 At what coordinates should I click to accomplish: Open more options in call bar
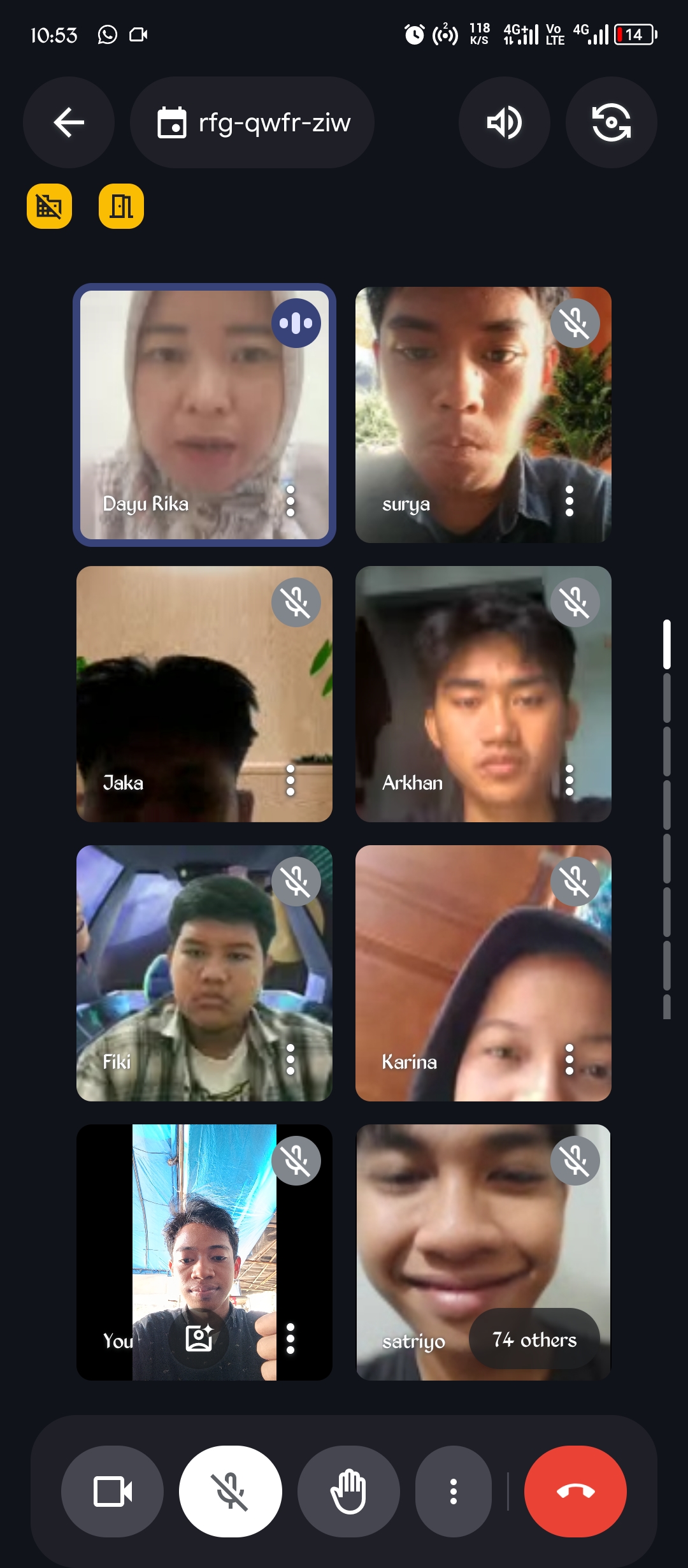454,1492
